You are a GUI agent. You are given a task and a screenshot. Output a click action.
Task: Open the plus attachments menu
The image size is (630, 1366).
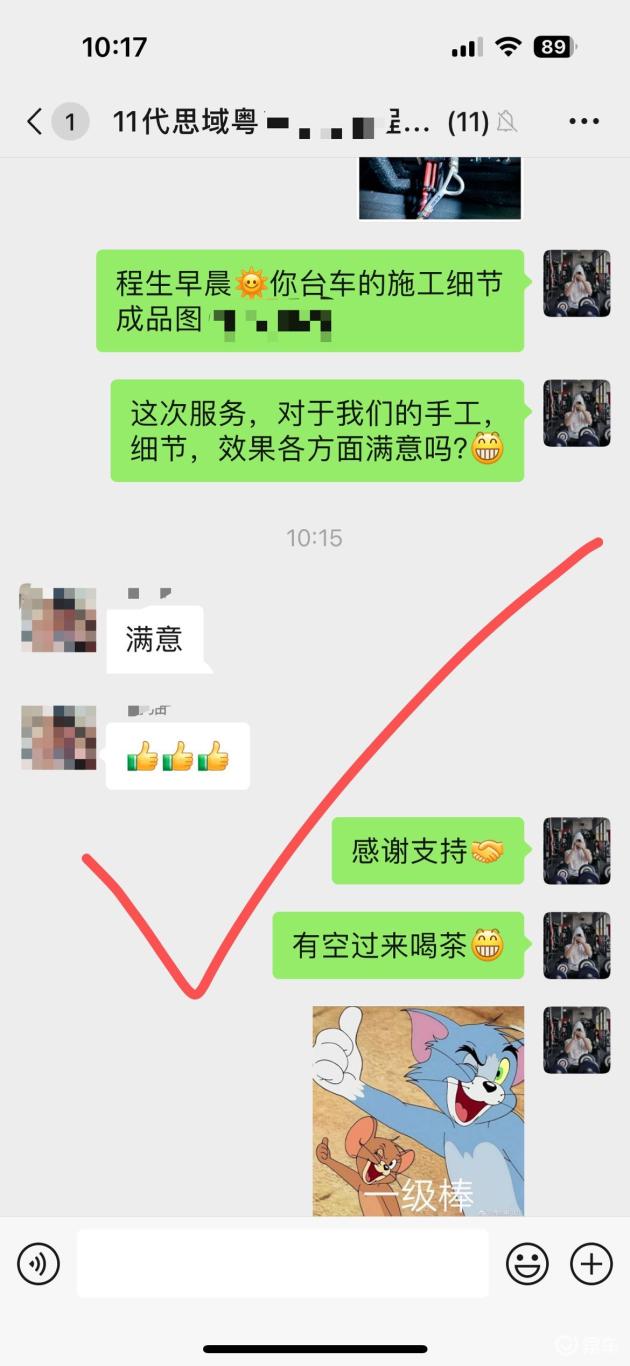click(591, 1264)
